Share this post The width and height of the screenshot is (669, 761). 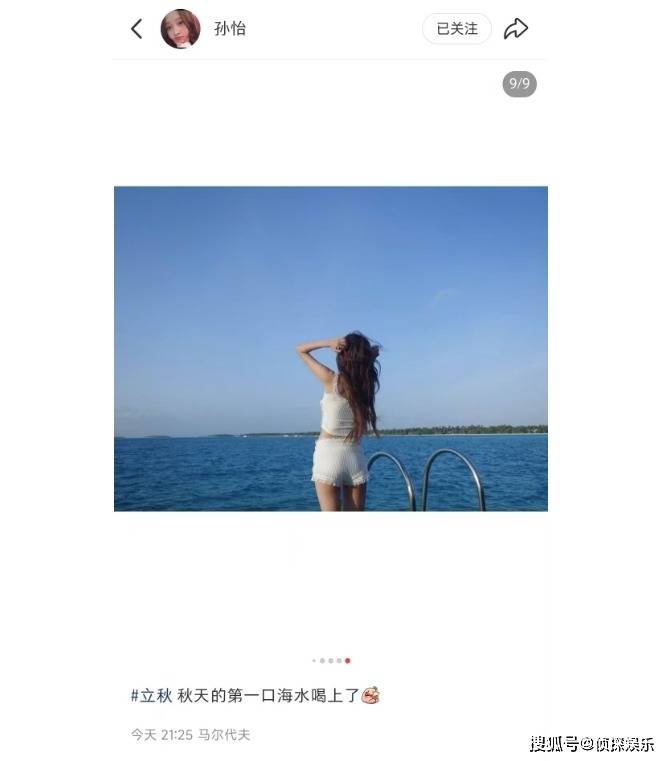pyautogui.click(x=515, y=29)
